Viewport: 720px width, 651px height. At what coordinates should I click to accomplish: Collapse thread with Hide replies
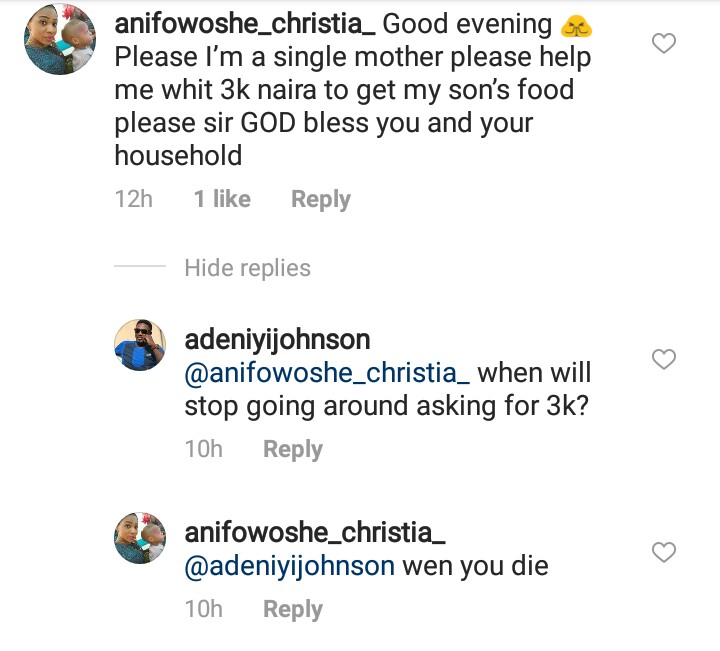coord(247,268)
